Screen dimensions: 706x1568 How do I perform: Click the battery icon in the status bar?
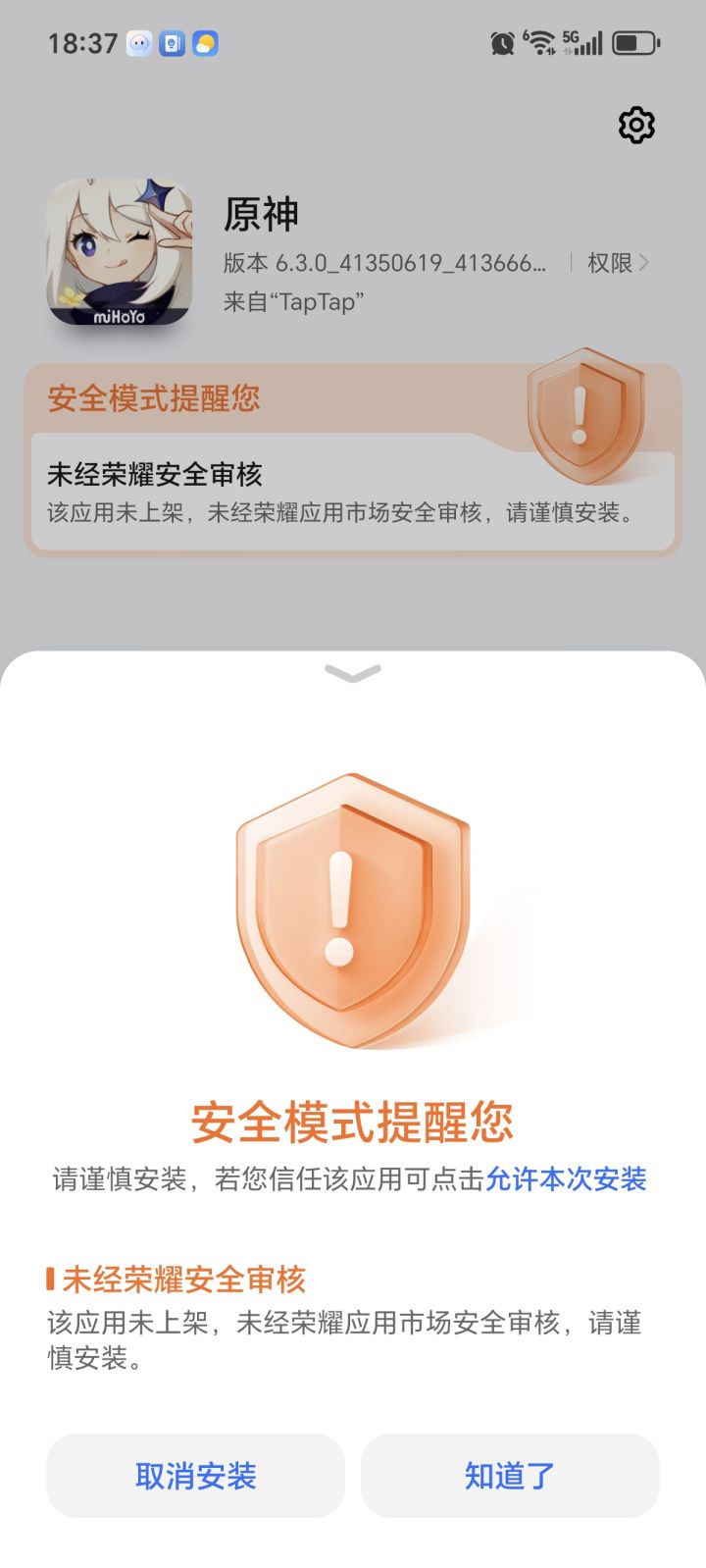tap(633, 42)
